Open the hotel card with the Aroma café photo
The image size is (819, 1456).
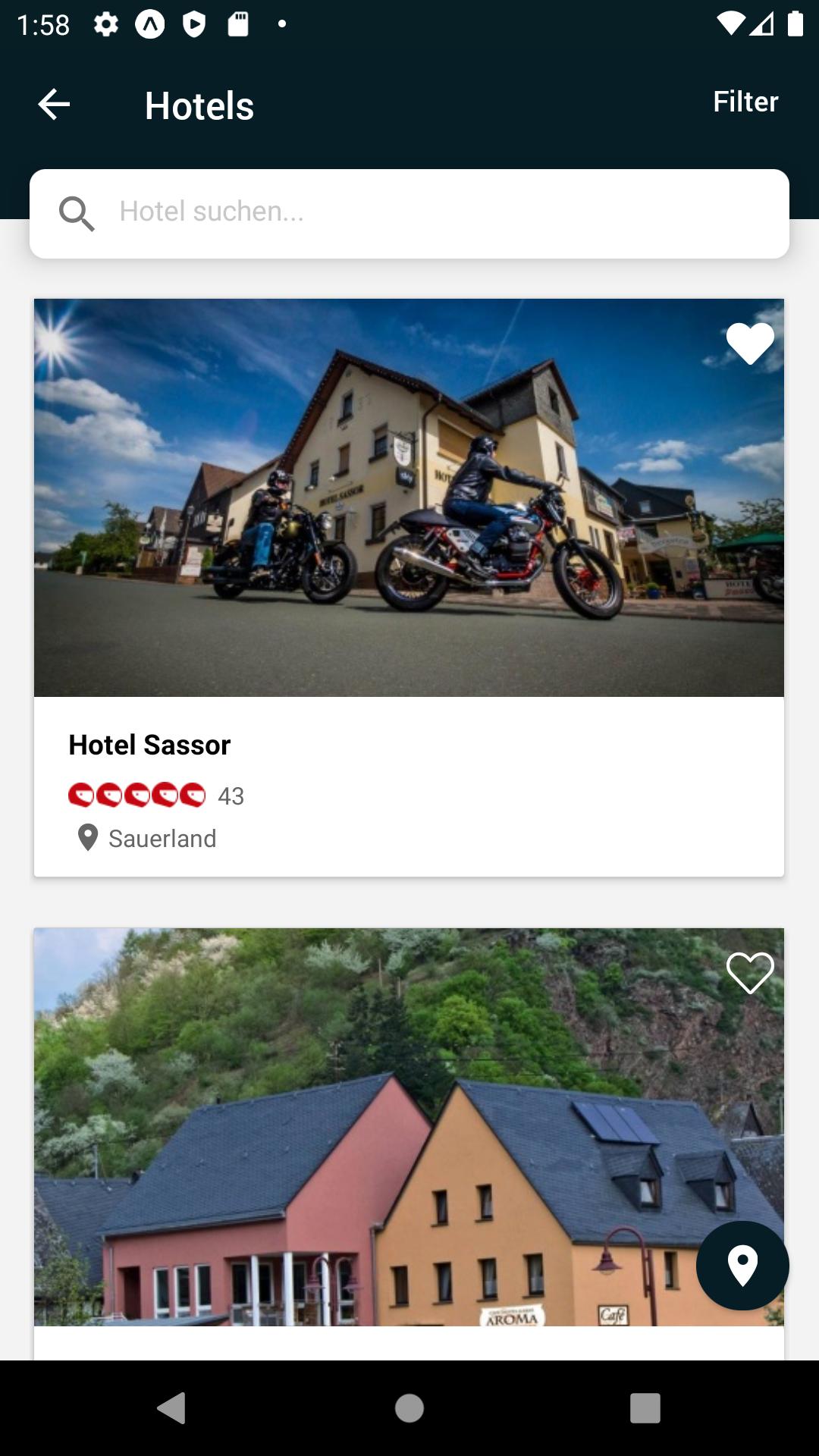tap(364, 1137)
